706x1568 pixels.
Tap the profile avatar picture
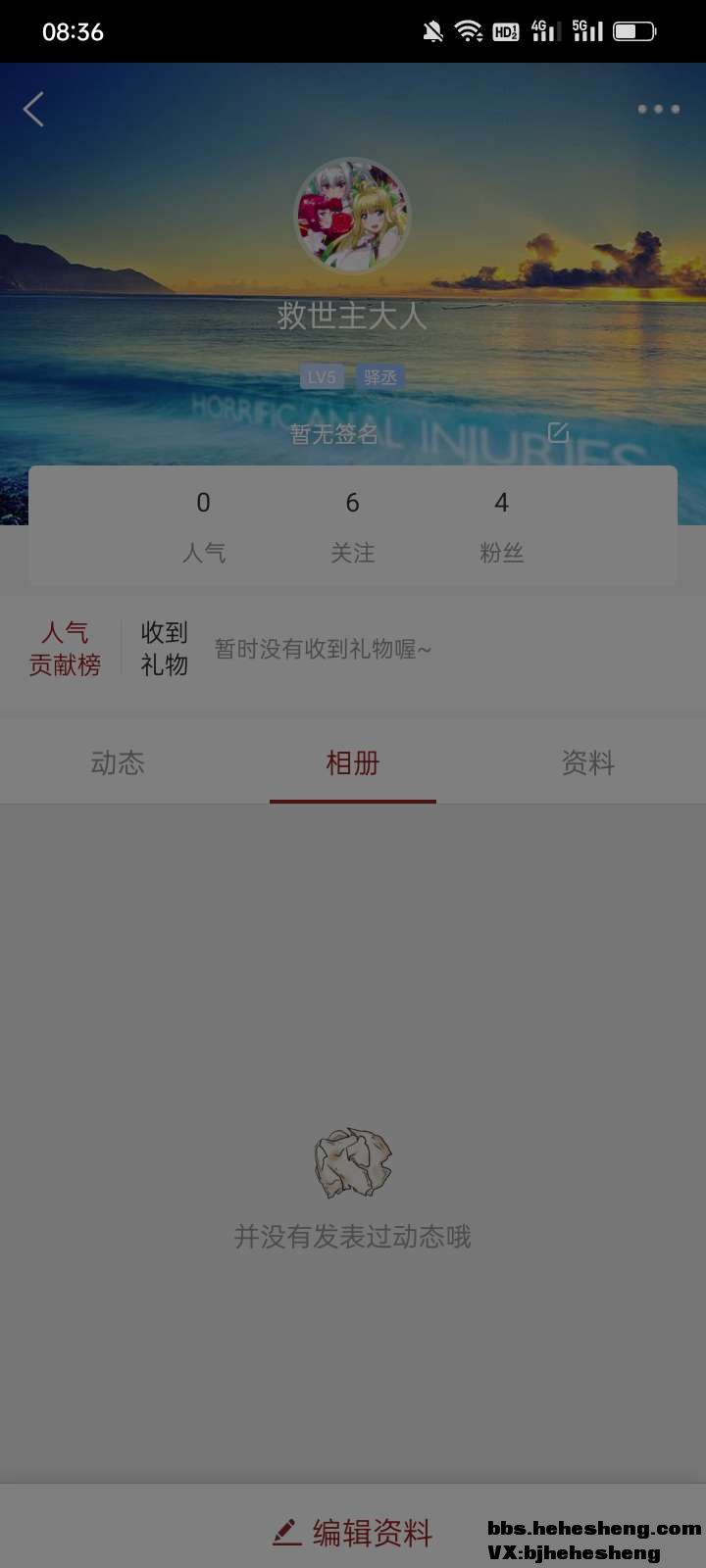click(352, 216)
